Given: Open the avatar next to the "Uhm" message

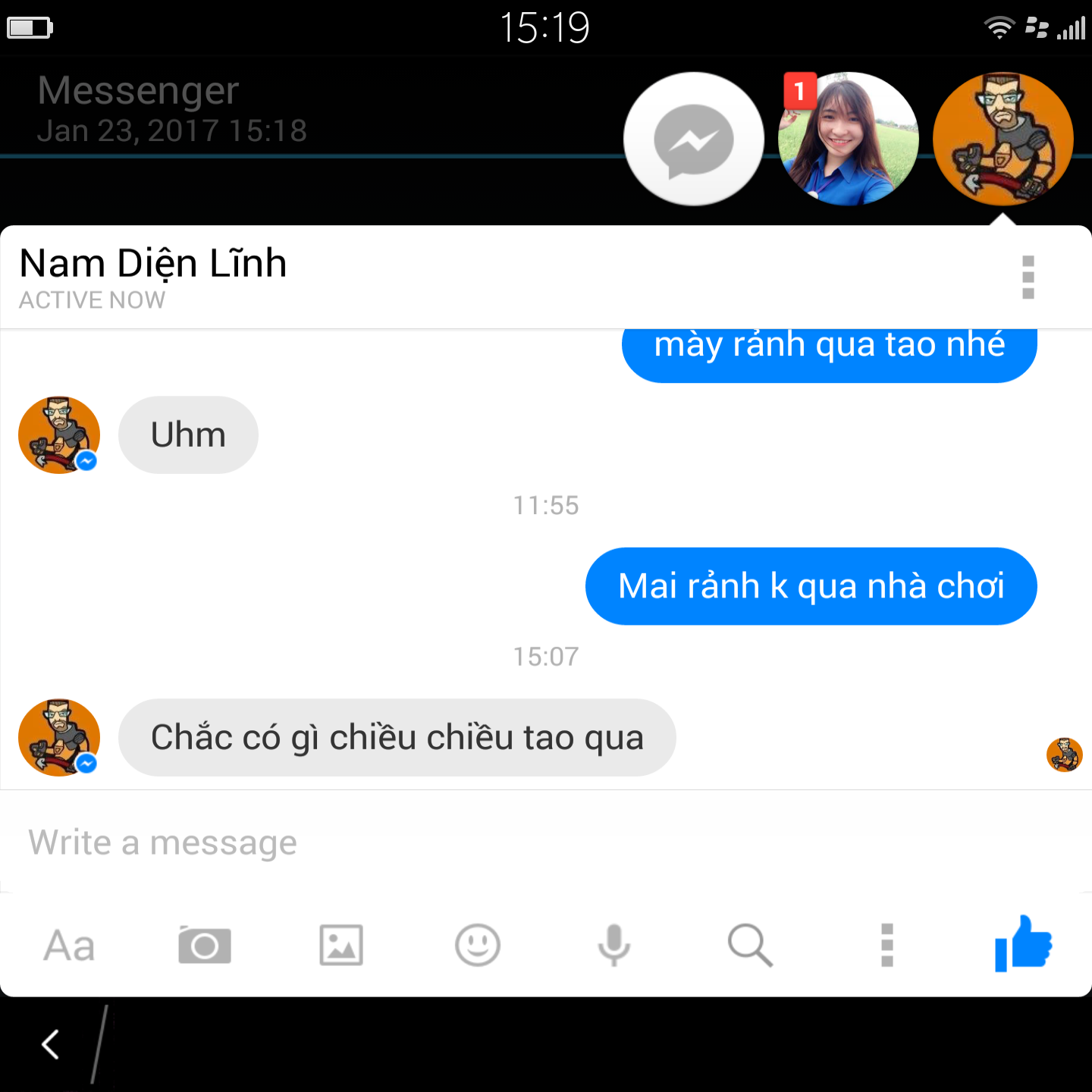Looking at the screenshot, I should pos(59,435).
